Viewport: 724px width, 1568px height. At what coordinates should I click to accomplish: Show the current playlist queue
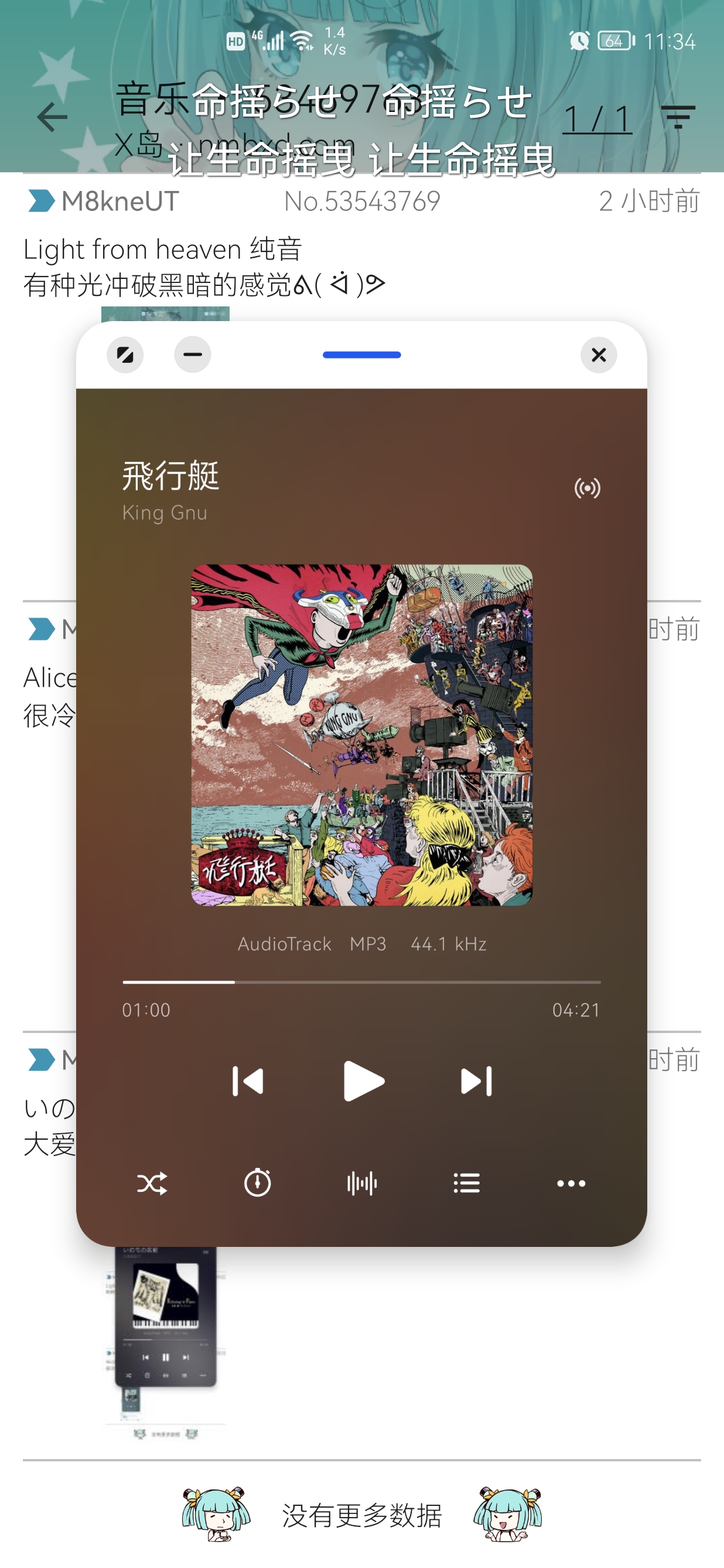(x=467, y=1184)
